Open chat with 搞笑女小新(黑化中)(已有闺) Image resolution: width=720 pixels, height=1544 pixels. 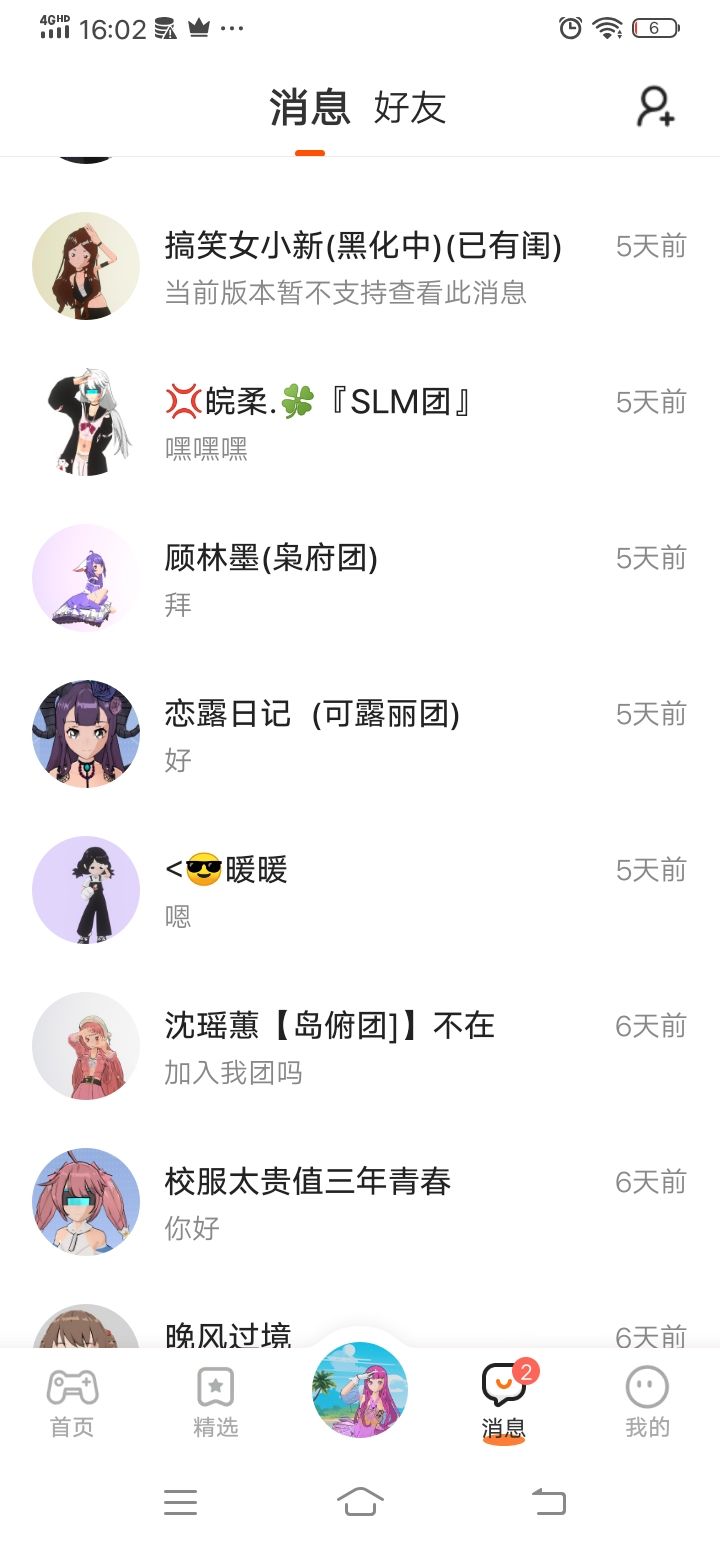pyautogui.click(x=360, y=267)
